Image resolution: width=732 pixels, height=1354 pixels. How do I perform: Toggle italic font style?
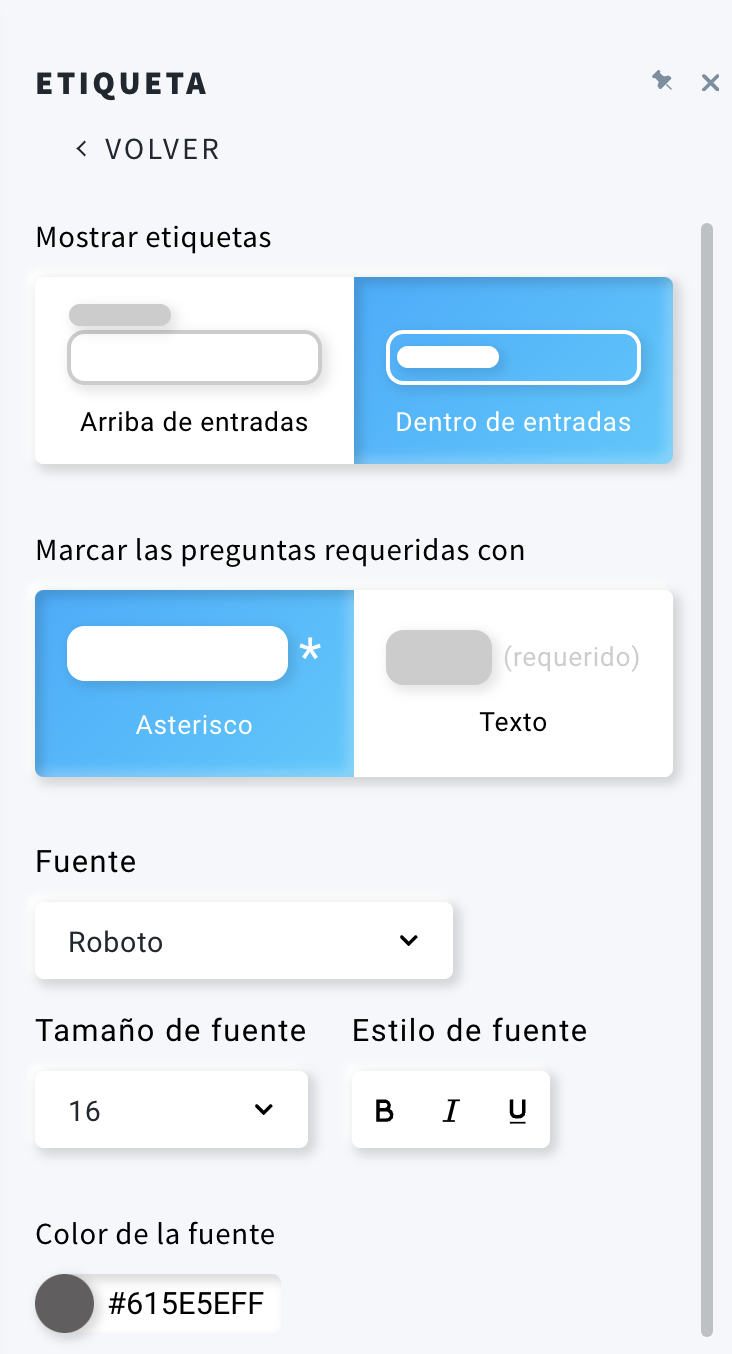[x=451, y=1110]
